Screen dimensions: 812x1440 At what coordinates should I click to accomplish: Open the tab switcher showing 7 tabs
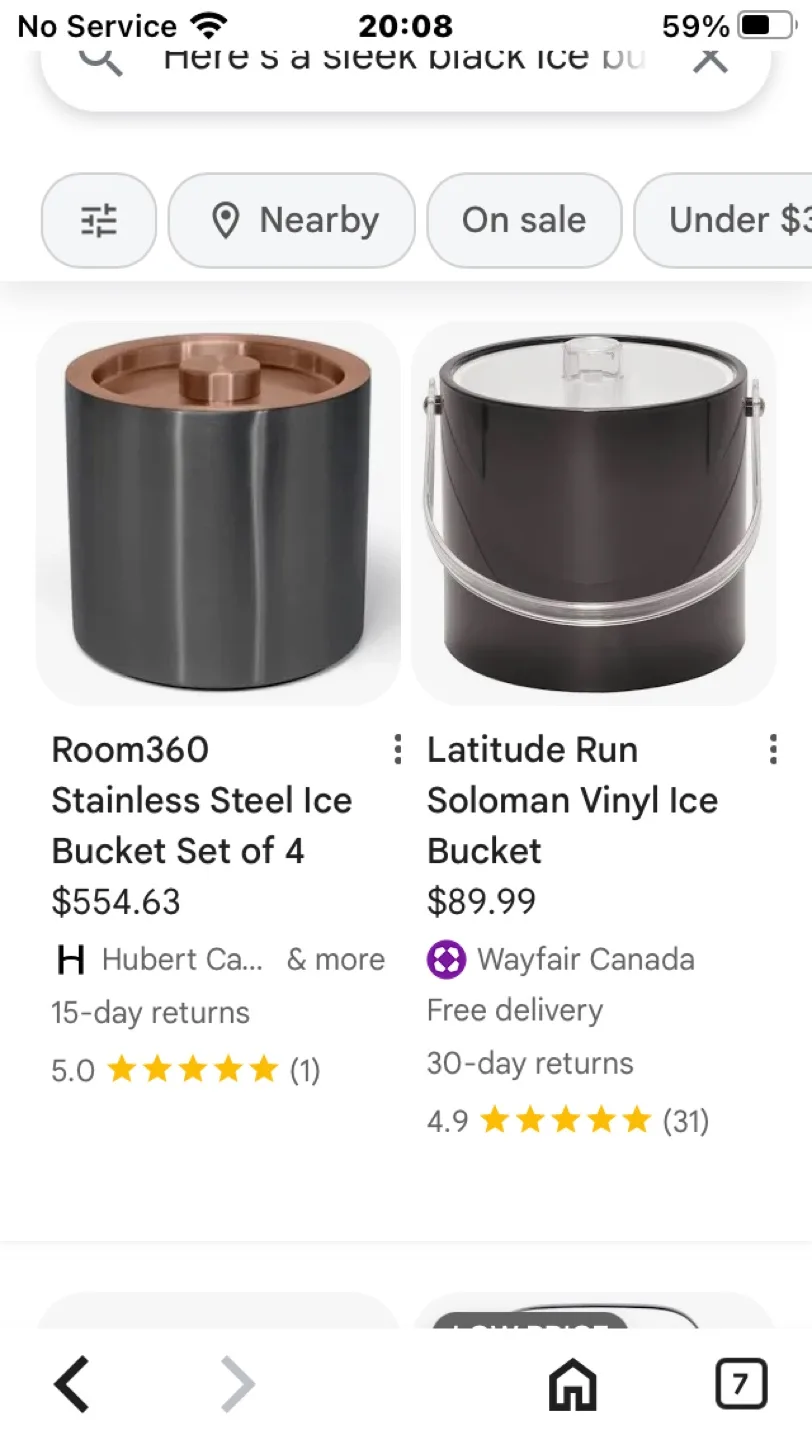(740, 1385)
